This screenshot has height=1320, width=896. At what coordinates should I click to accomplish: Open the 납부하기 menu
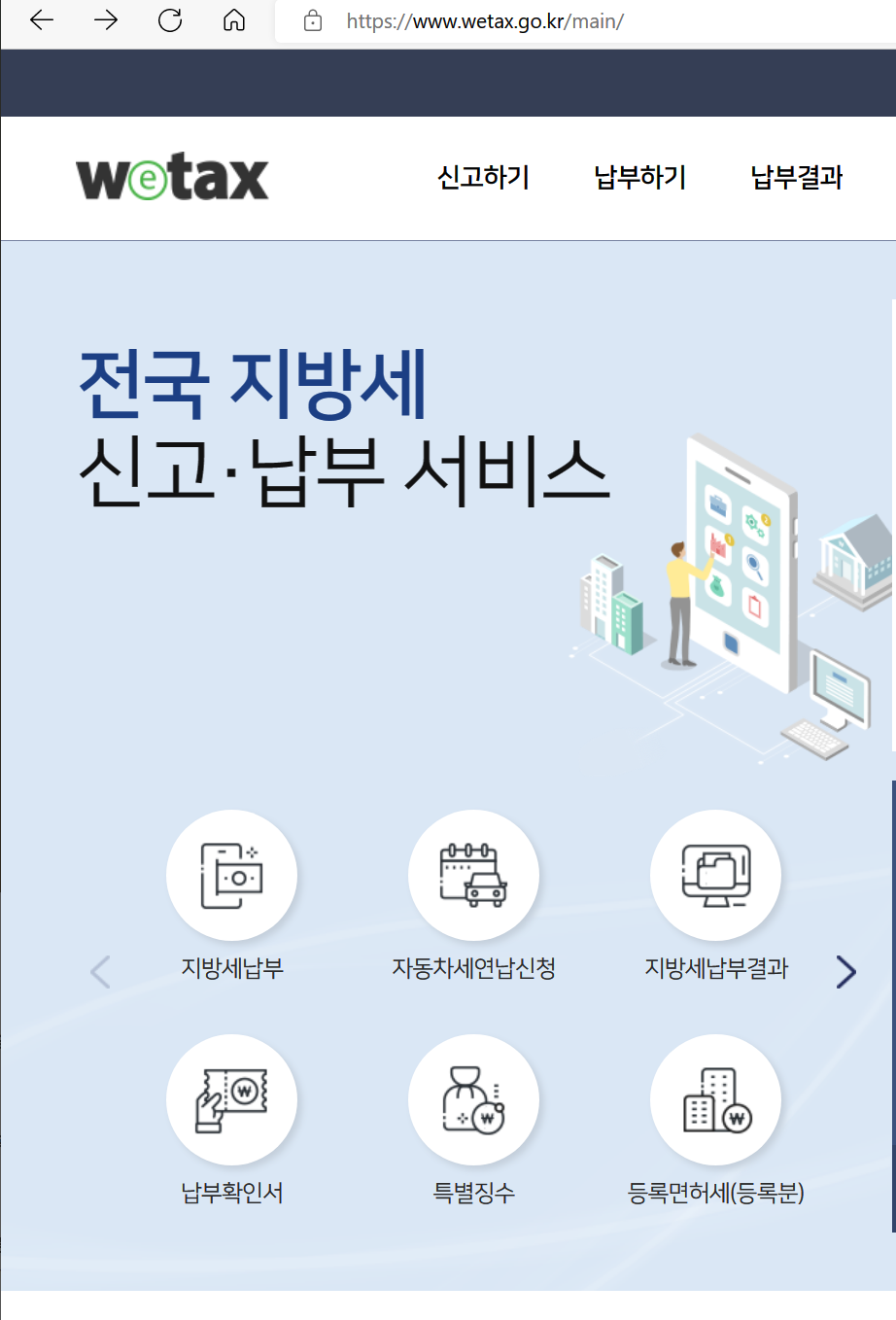[x=639, y=177]
